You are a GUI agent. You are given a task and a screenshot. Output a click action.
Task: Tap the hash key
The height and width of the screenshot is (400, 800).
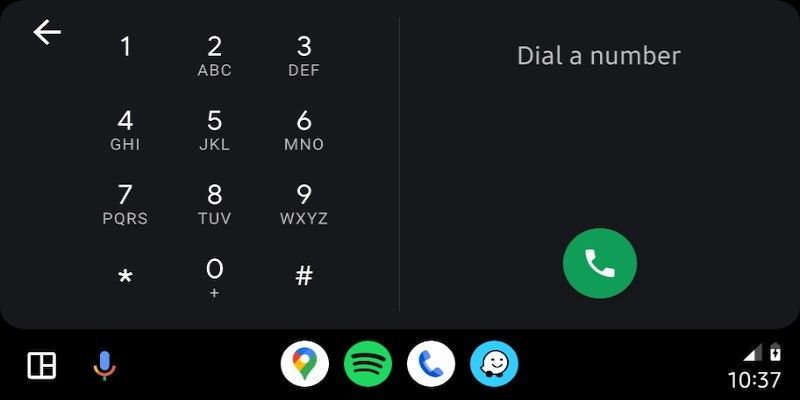click(x=304, y=276)
